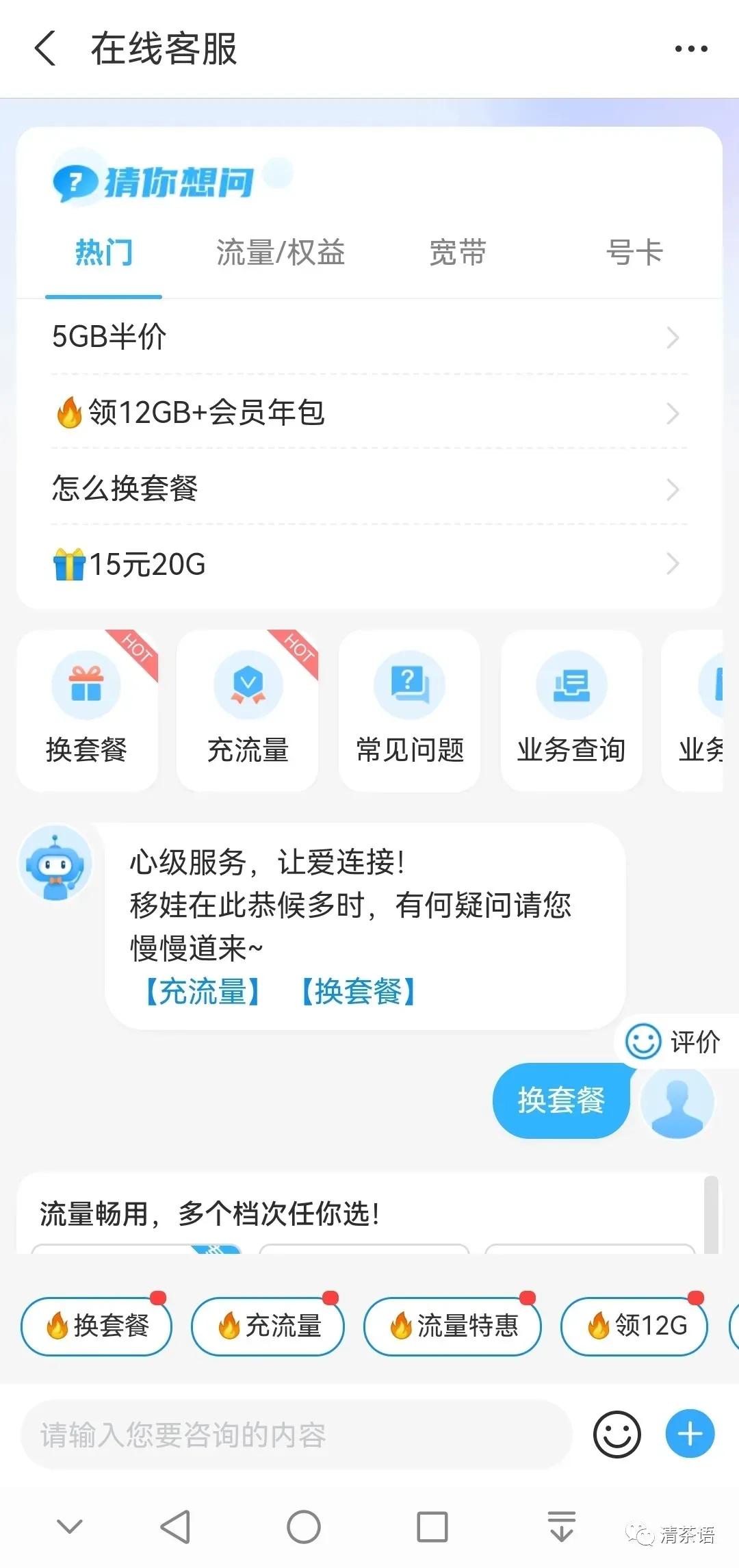Select the 流量特惠 quick reply chip
Image resolution: width=739 pixels, height=1568 pixels.
[452, 1326]
